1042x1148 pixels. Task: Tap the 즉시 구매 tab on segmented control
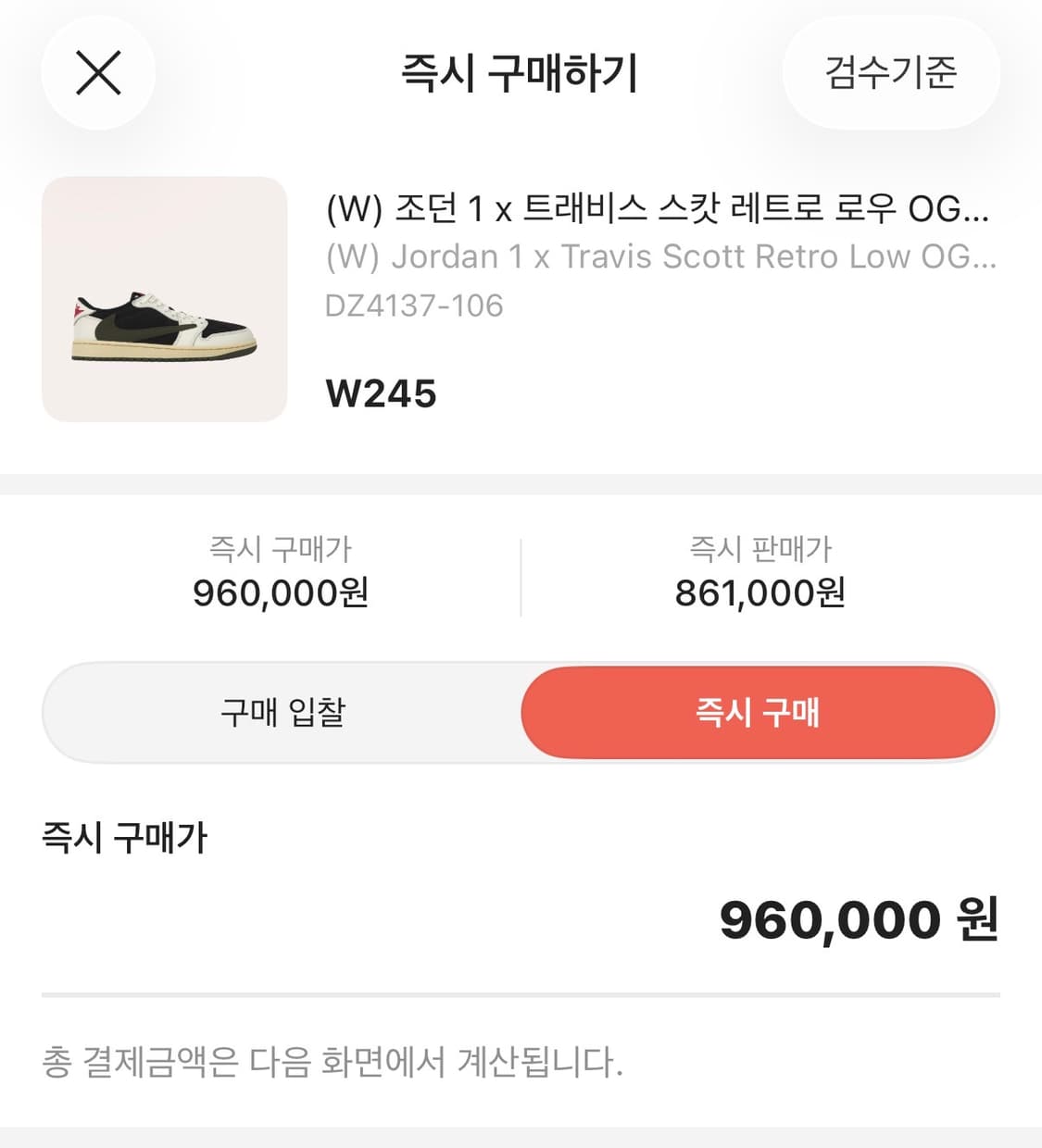[758, 712]
